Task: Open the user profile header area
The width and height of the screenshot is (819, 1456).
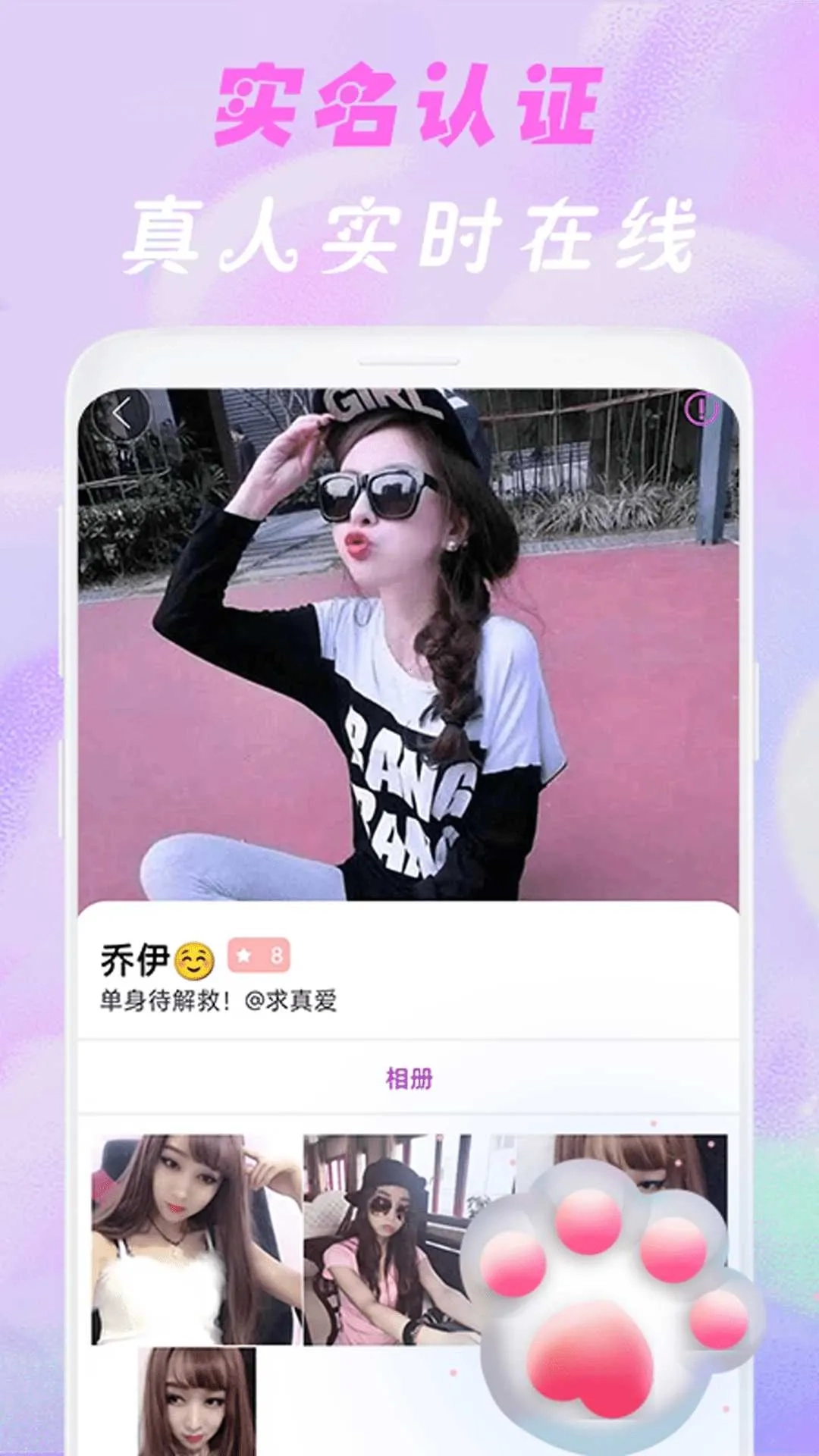Action: (x=303, y=978)
